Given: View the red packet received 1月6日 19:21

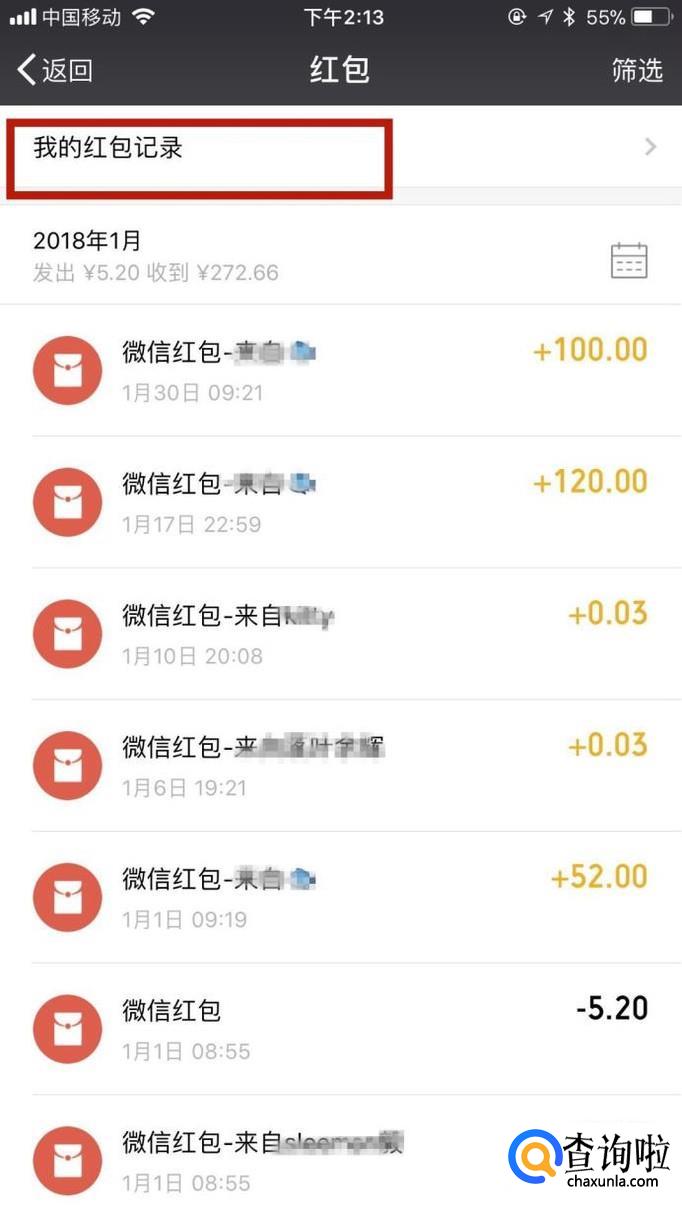Looking at the screenshot, I should pos(340,765).
